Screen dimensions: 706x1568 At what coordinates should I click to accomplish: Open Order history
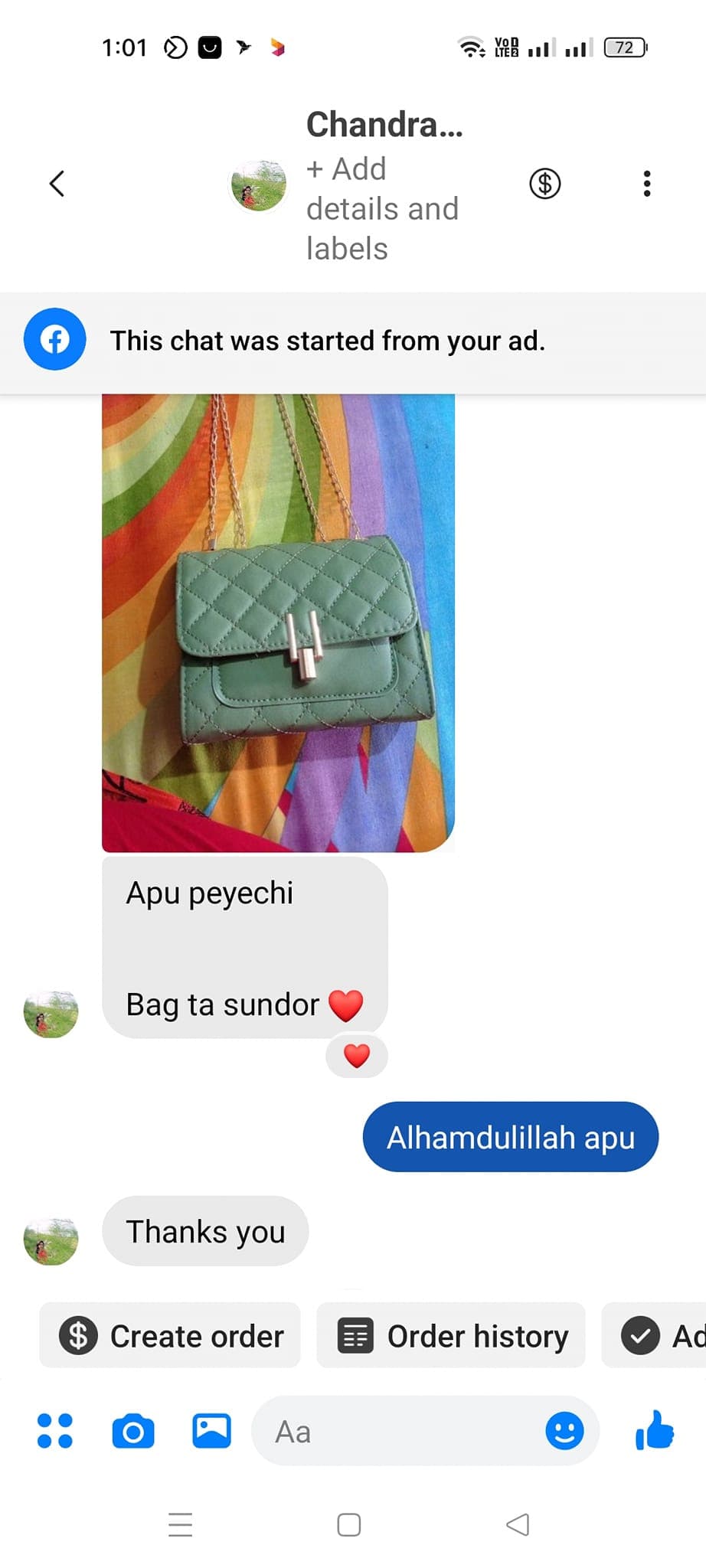click(x=452, y=1336)
